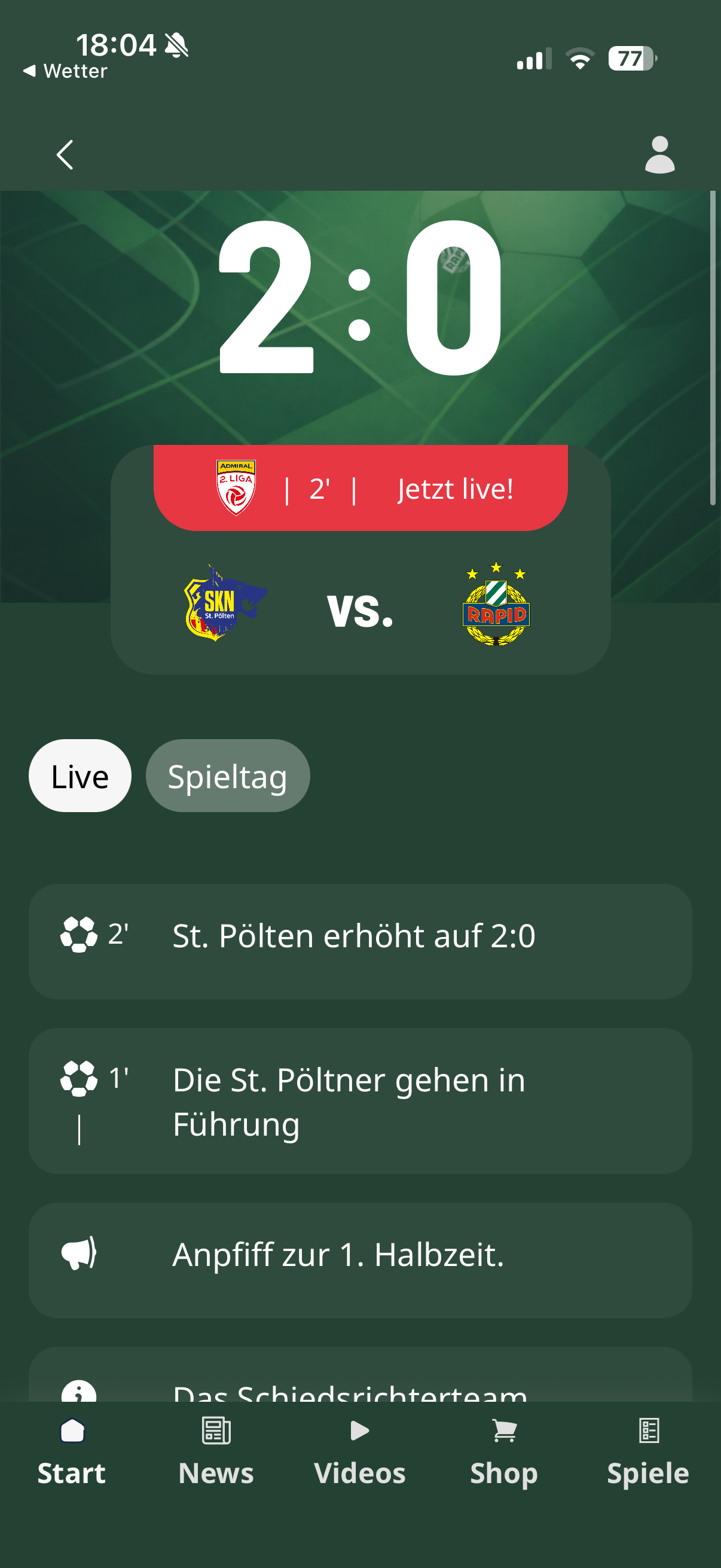This screenshot has height=1568, width=721.
Task: Go to the Start tab
Action: coord(72,1453)
